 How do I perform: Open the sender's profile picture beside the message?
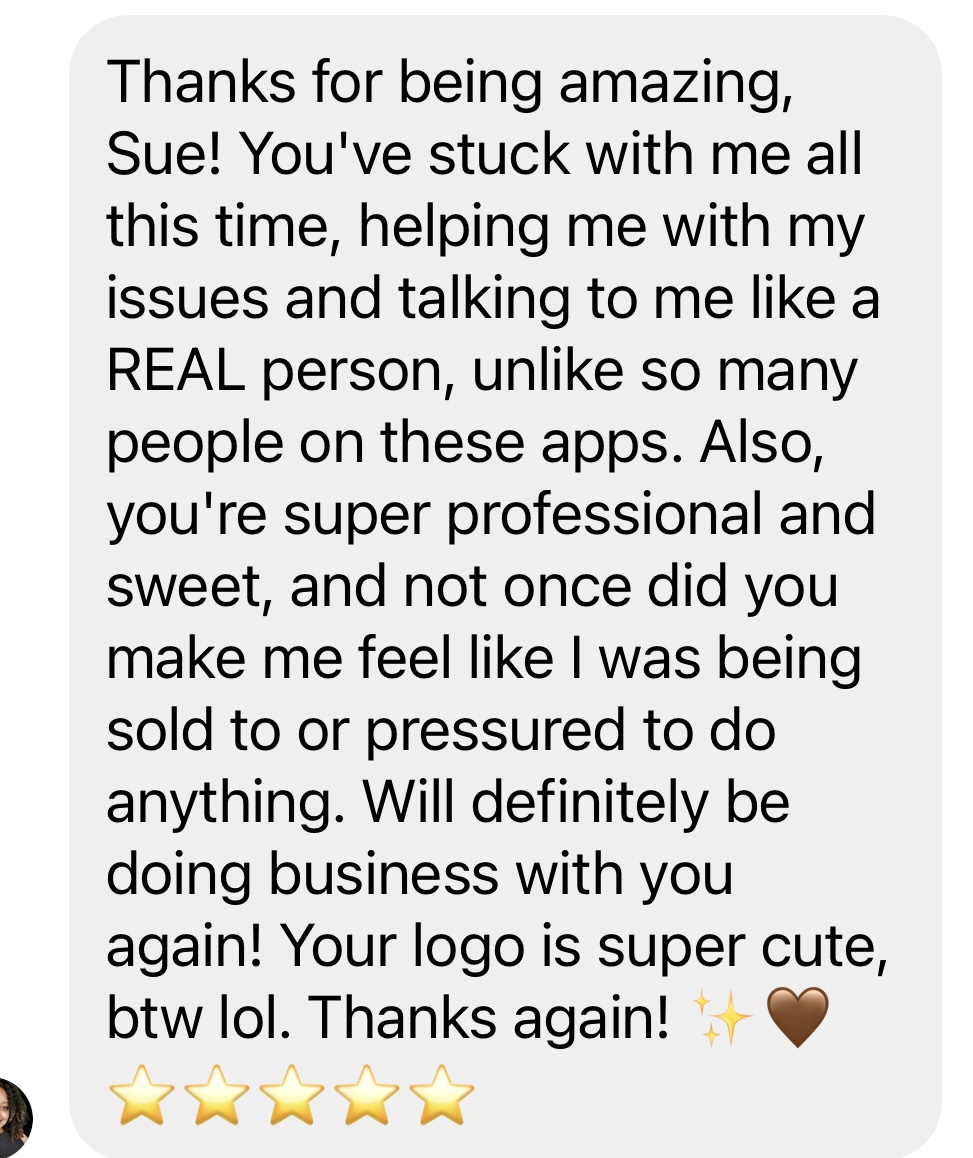click(x=12, y=1116)
